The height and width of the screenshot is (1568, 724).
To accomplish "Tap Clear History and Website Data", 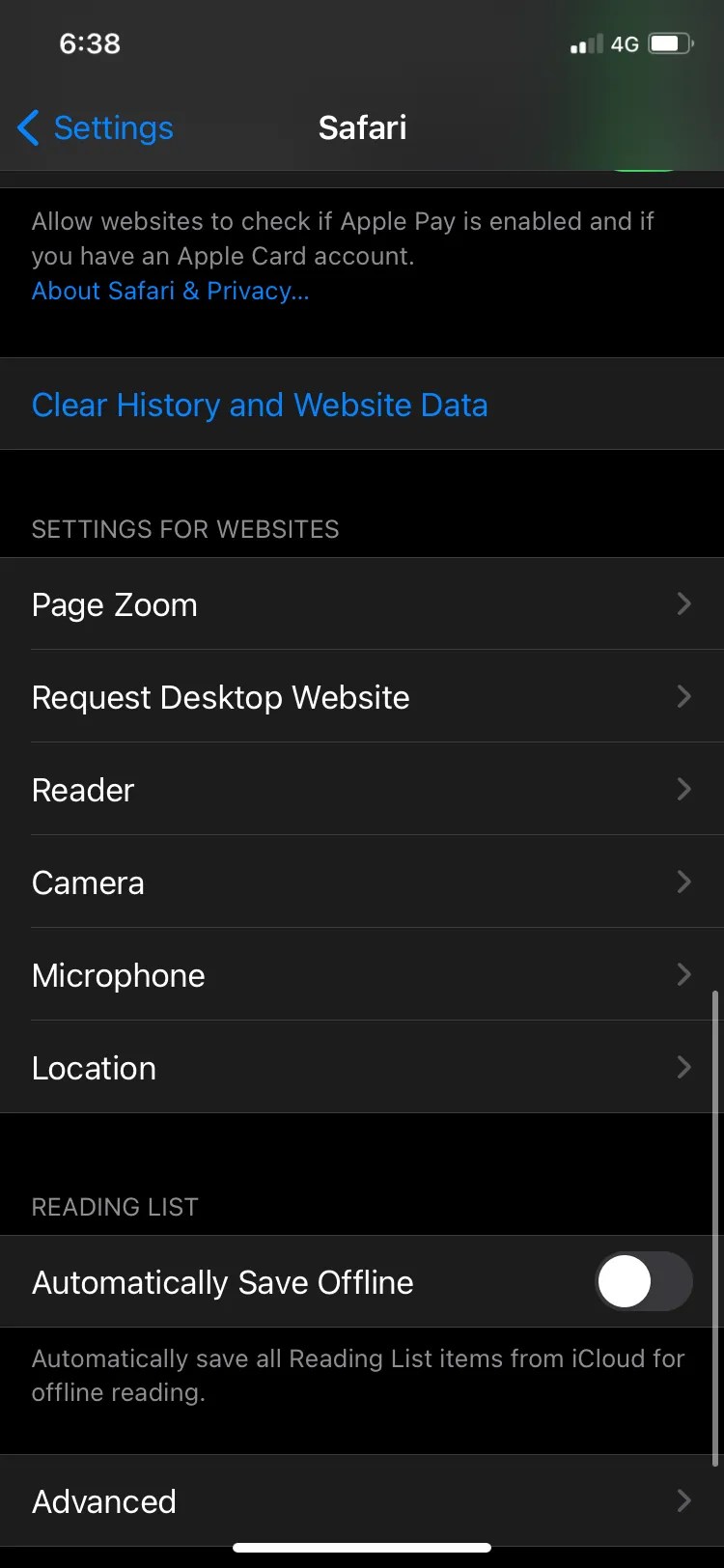I will (260, 405).
